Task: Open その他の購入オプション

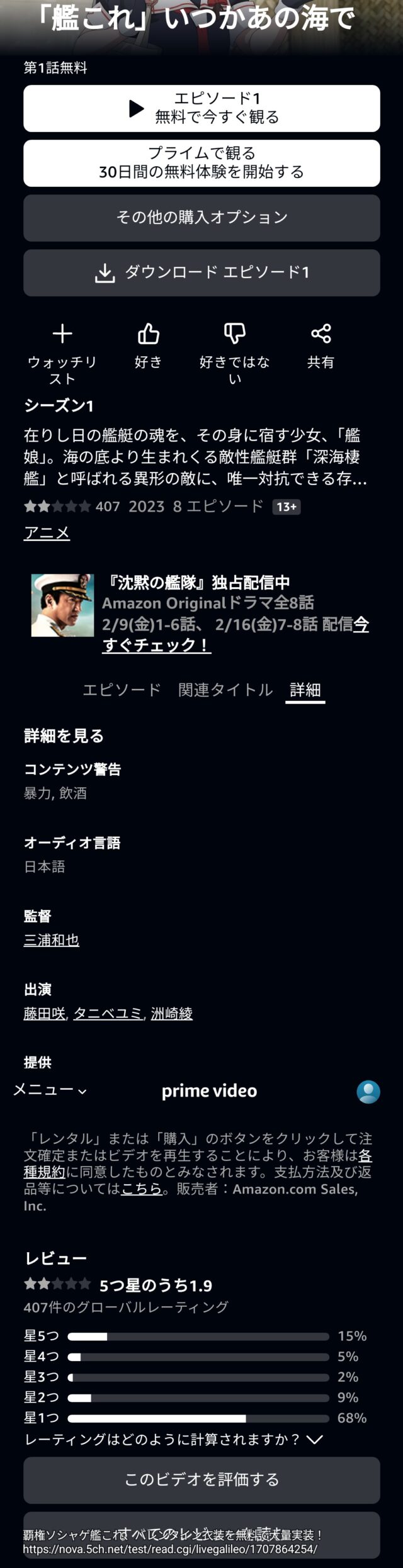Action: (x=201, y=218)
